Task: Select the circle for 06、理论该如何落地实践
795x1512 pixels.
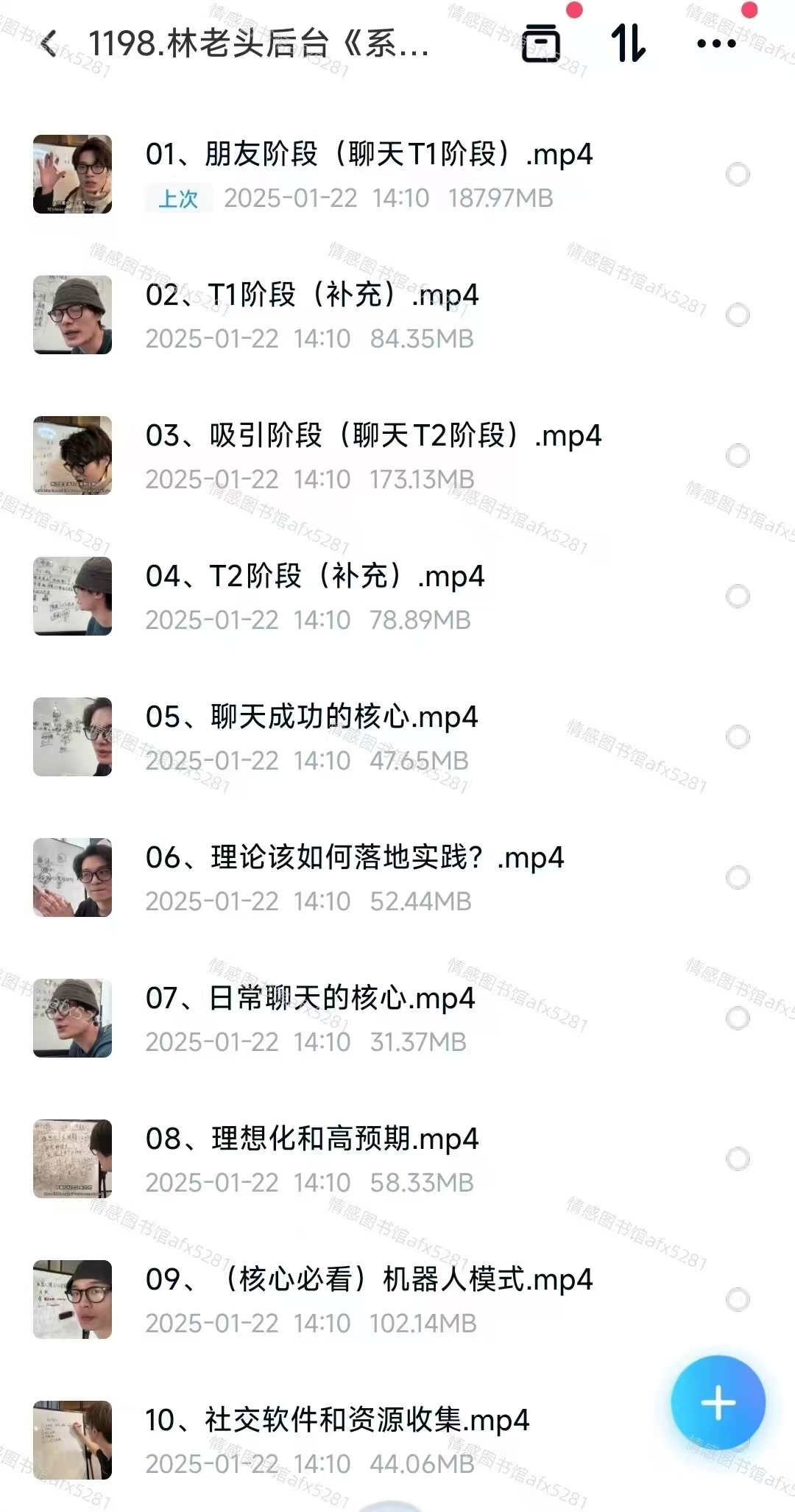Action: 738,877
